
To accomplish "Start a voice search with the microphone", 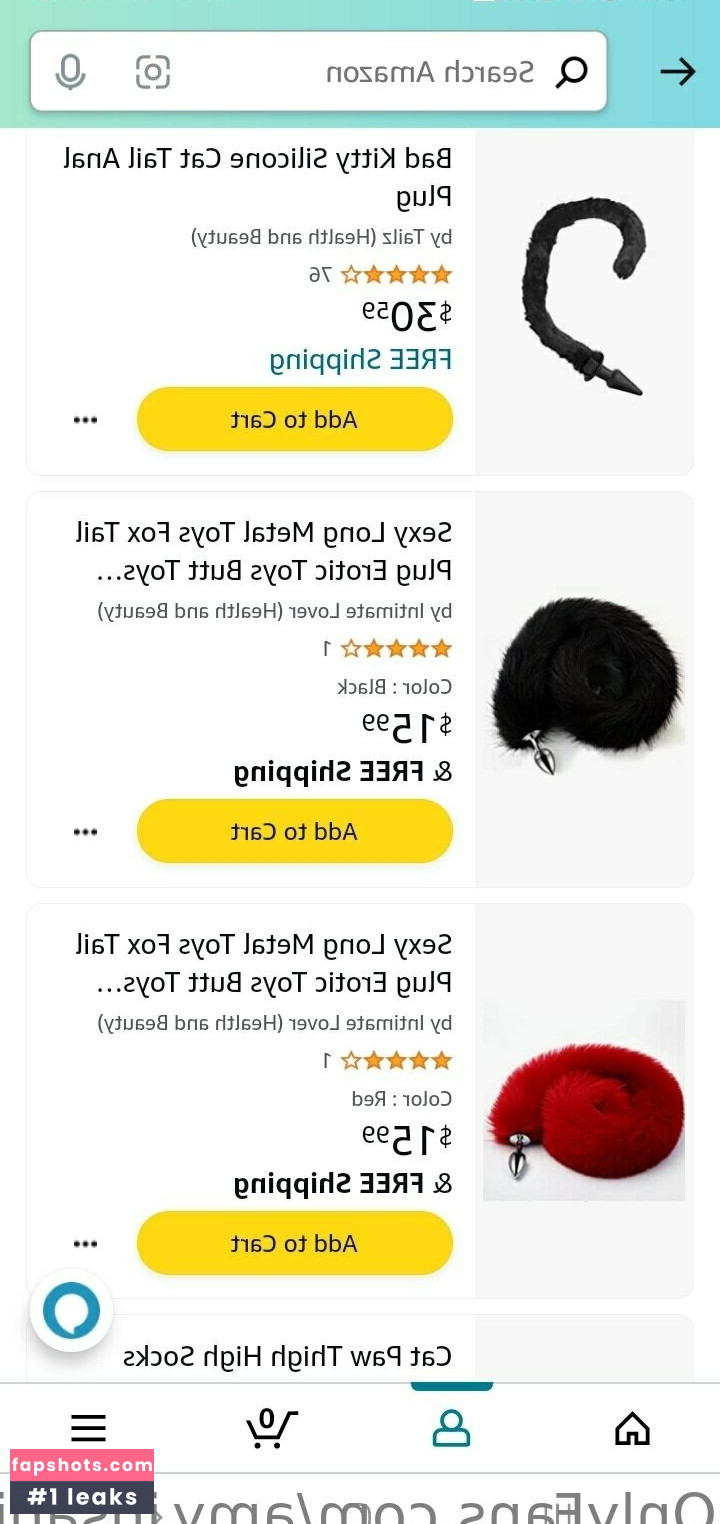I will [x=70, y=72].
